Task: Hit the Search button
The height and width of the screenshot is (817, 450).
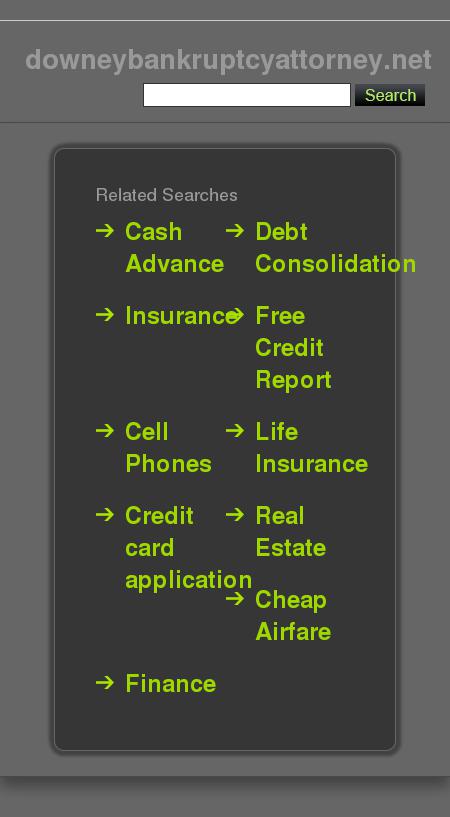Action: click(390, 95)
